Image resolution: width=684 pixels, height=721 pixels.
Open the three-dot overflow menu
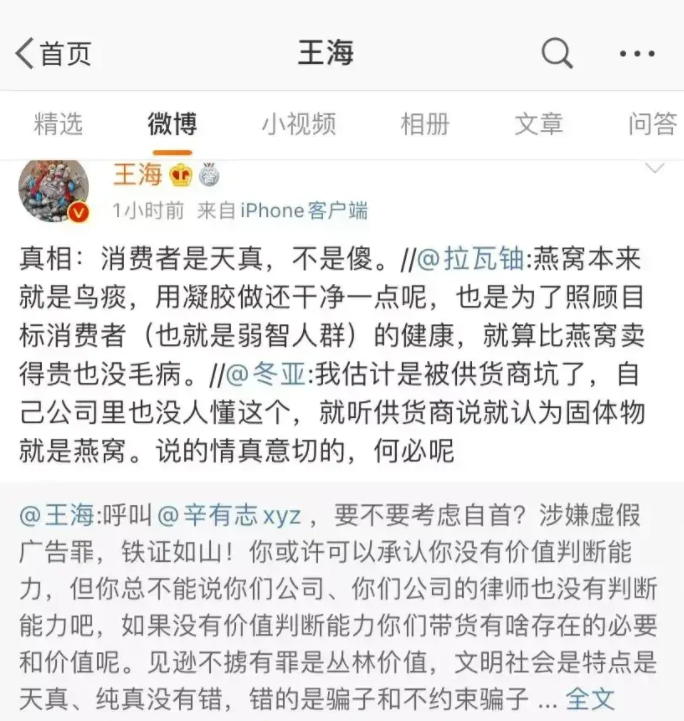pyautogui.click(x=636, y=53)
